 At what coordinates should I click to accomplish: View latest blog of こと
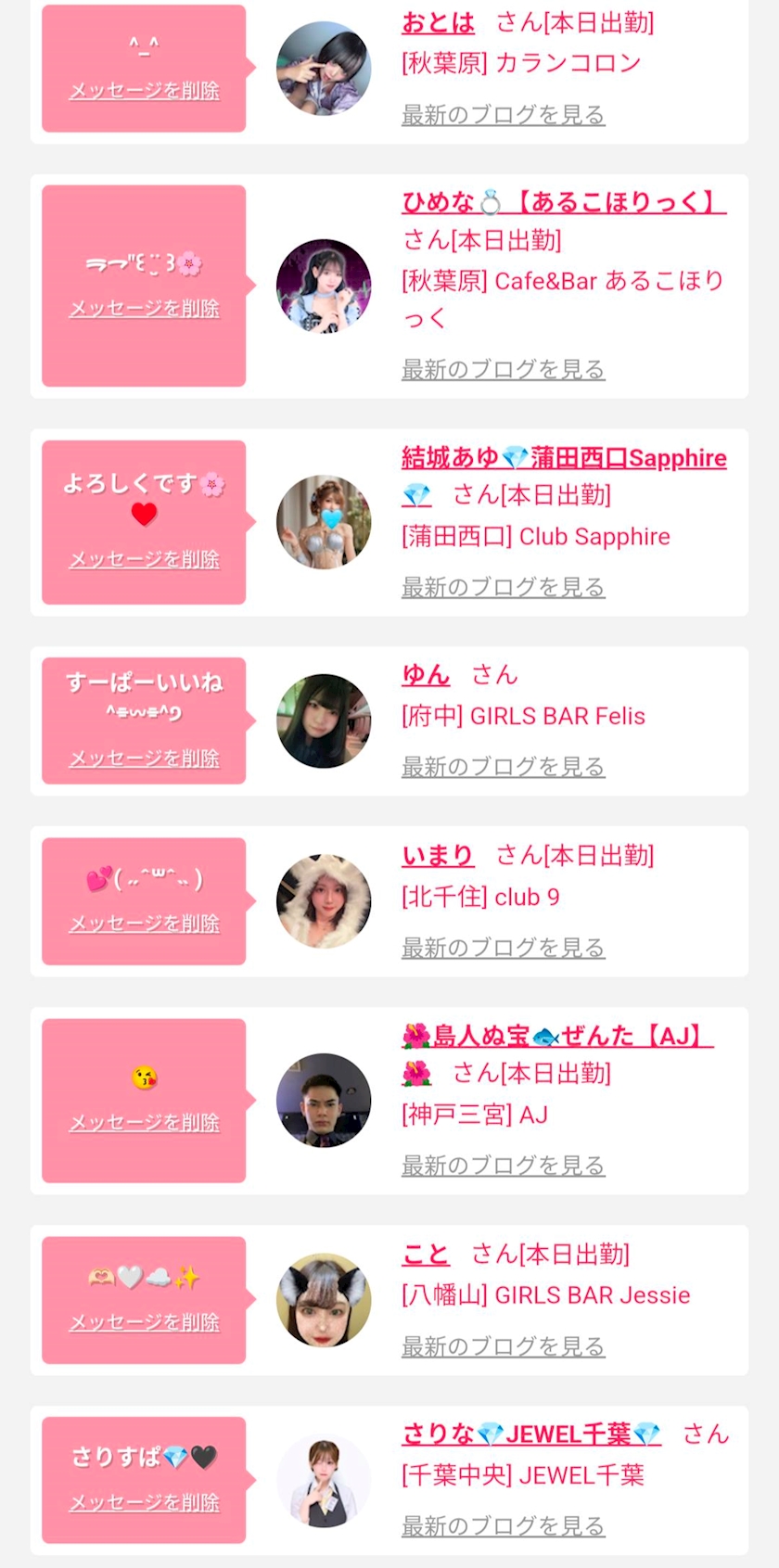pyautogui.click(x=503, y=1347)
